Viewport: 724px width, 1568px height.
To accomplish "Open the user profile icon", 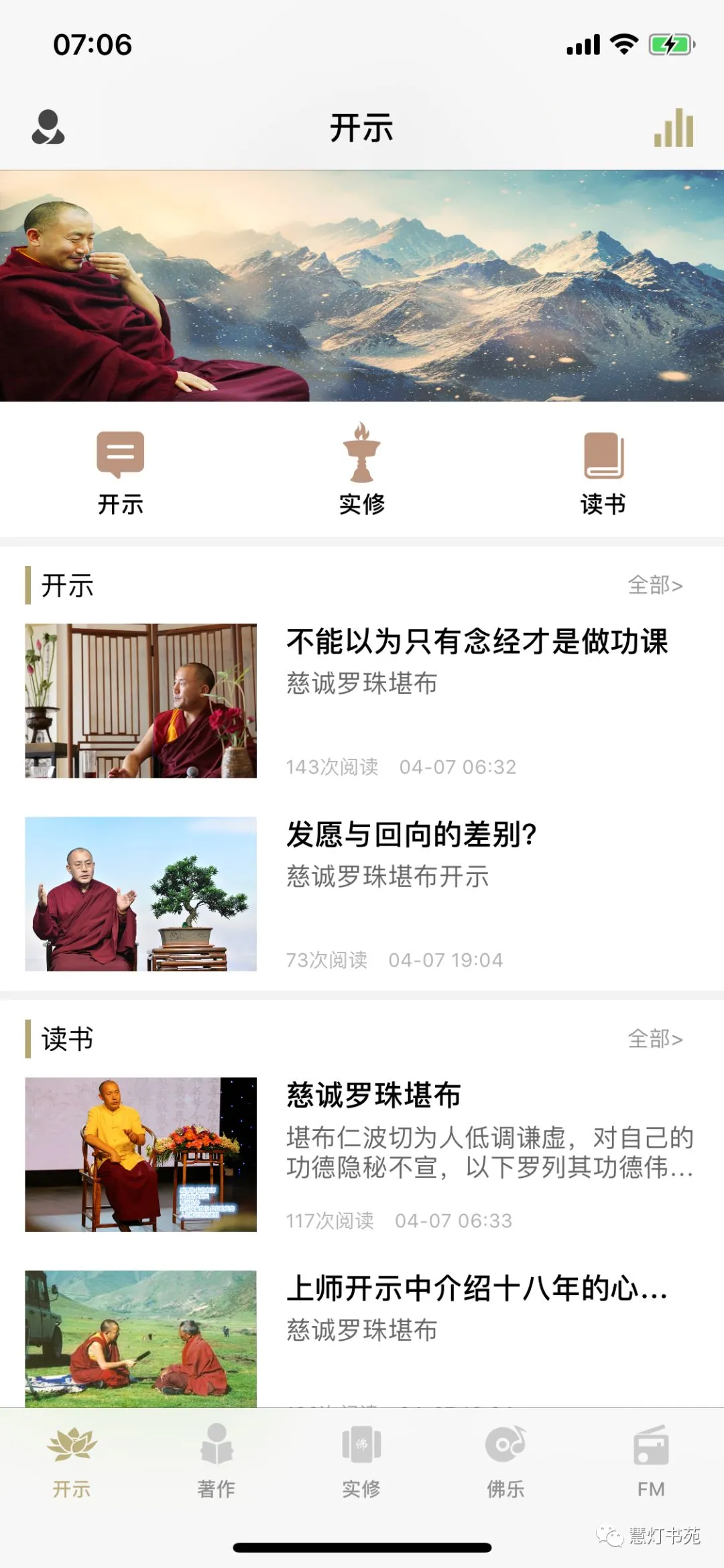I will click(x=48, y=127).
